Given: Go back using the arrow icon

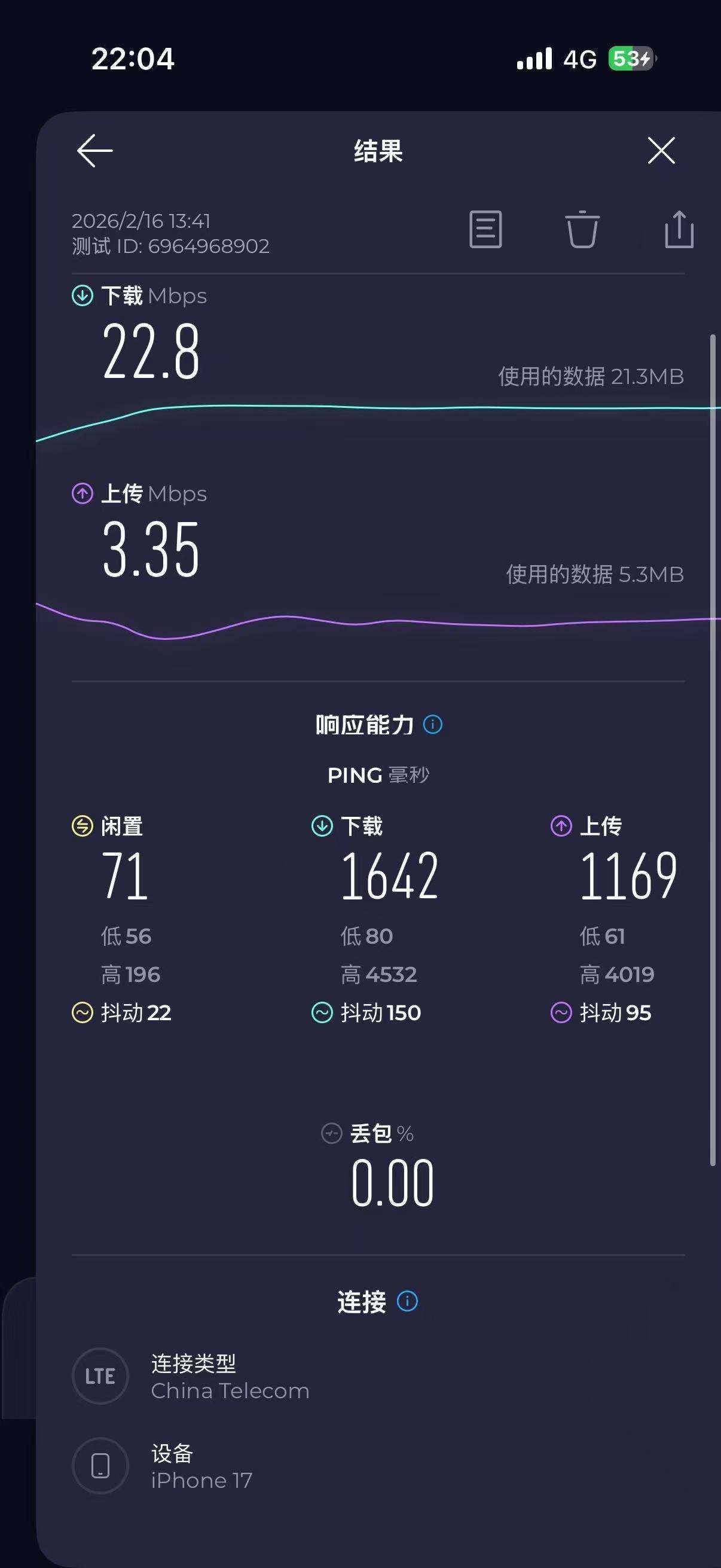Looking at the screenshot, I should coord(95,151).
